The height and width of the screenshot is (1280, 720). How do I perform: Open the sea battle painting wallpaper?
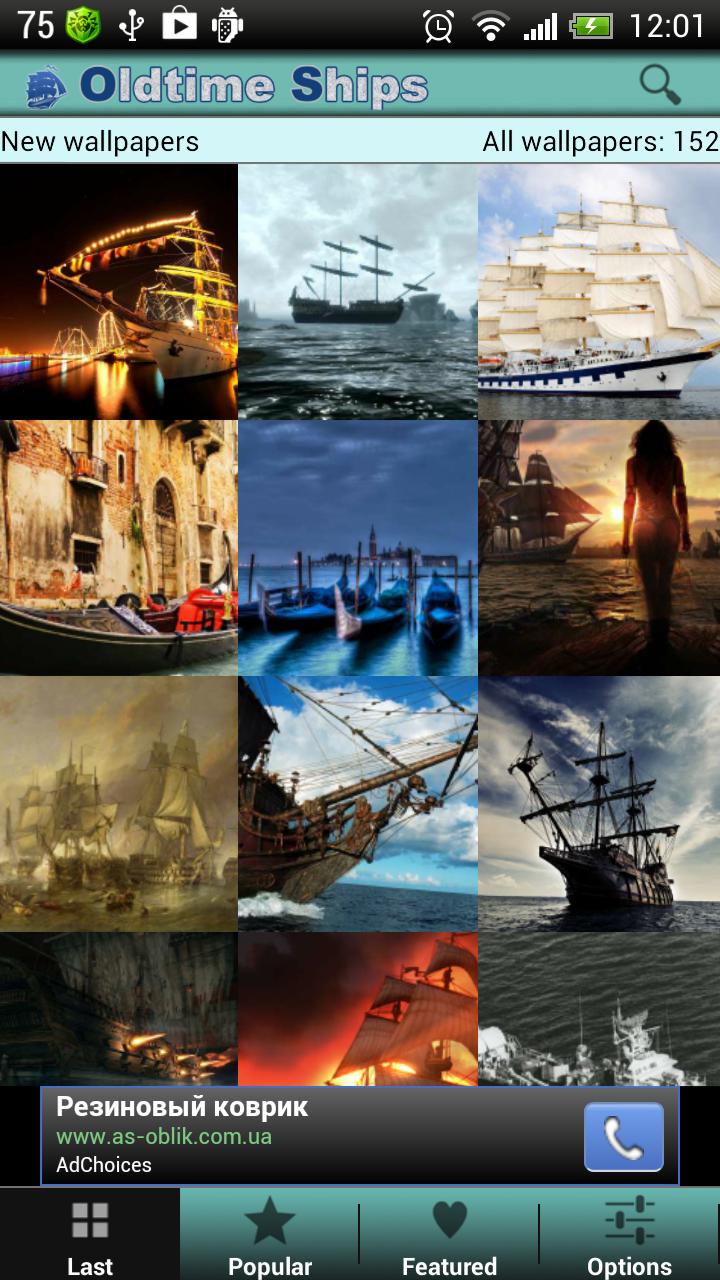[118, 803]
